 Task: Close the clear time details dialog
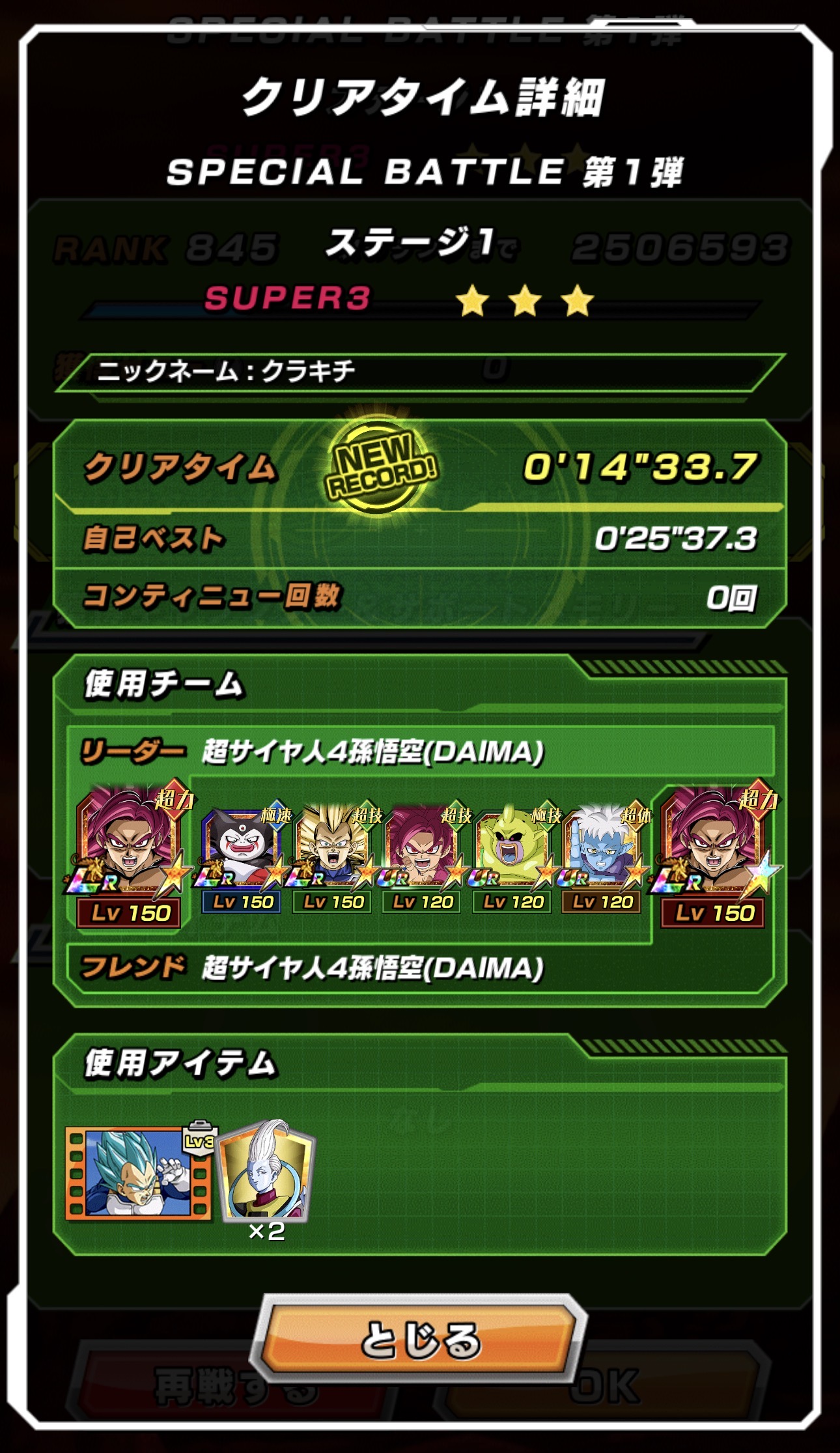420,1339
